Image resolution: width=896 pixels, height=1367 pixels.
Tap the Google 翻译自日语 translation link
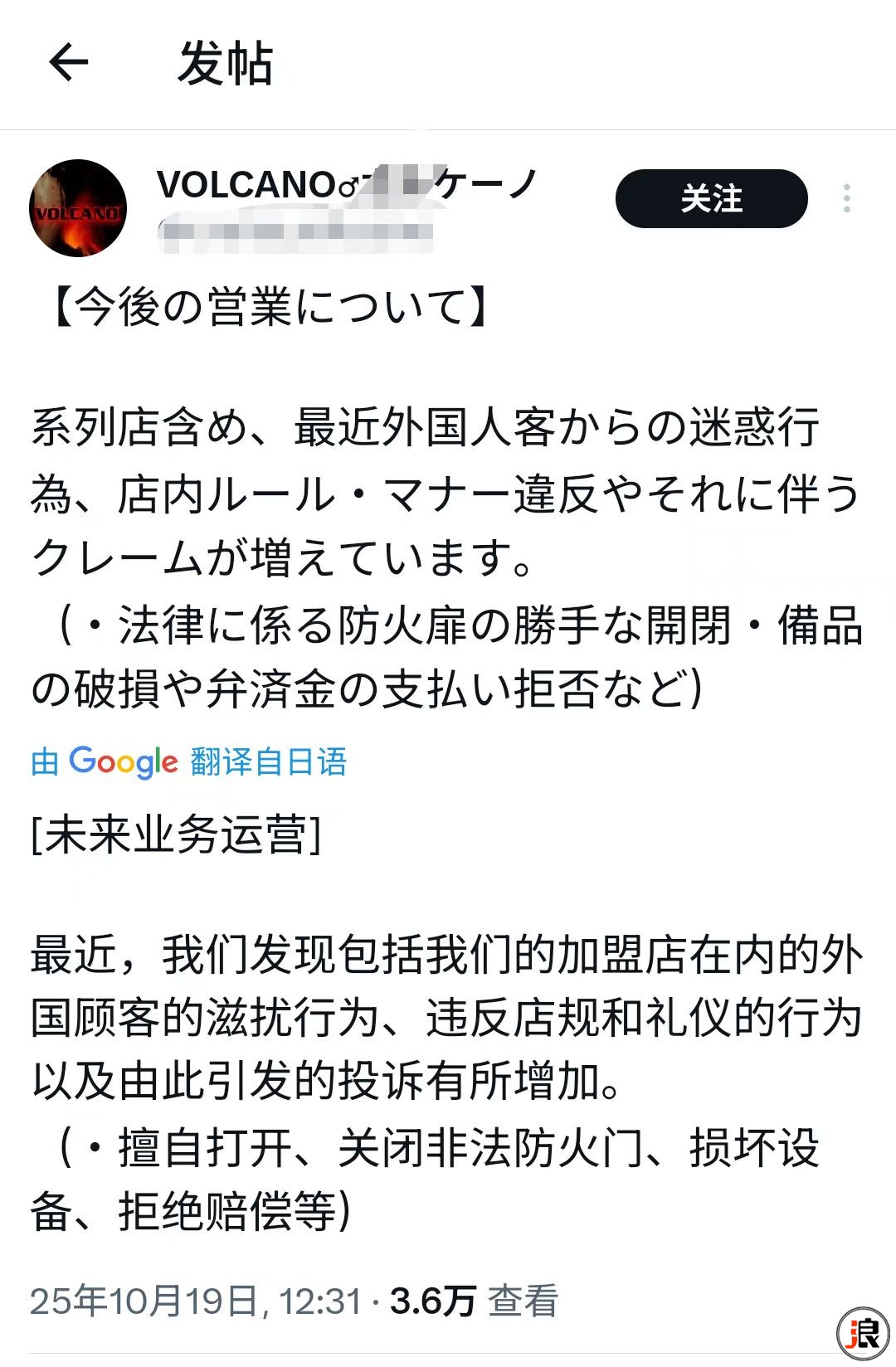pyautogui.click(x=189, y=761)
